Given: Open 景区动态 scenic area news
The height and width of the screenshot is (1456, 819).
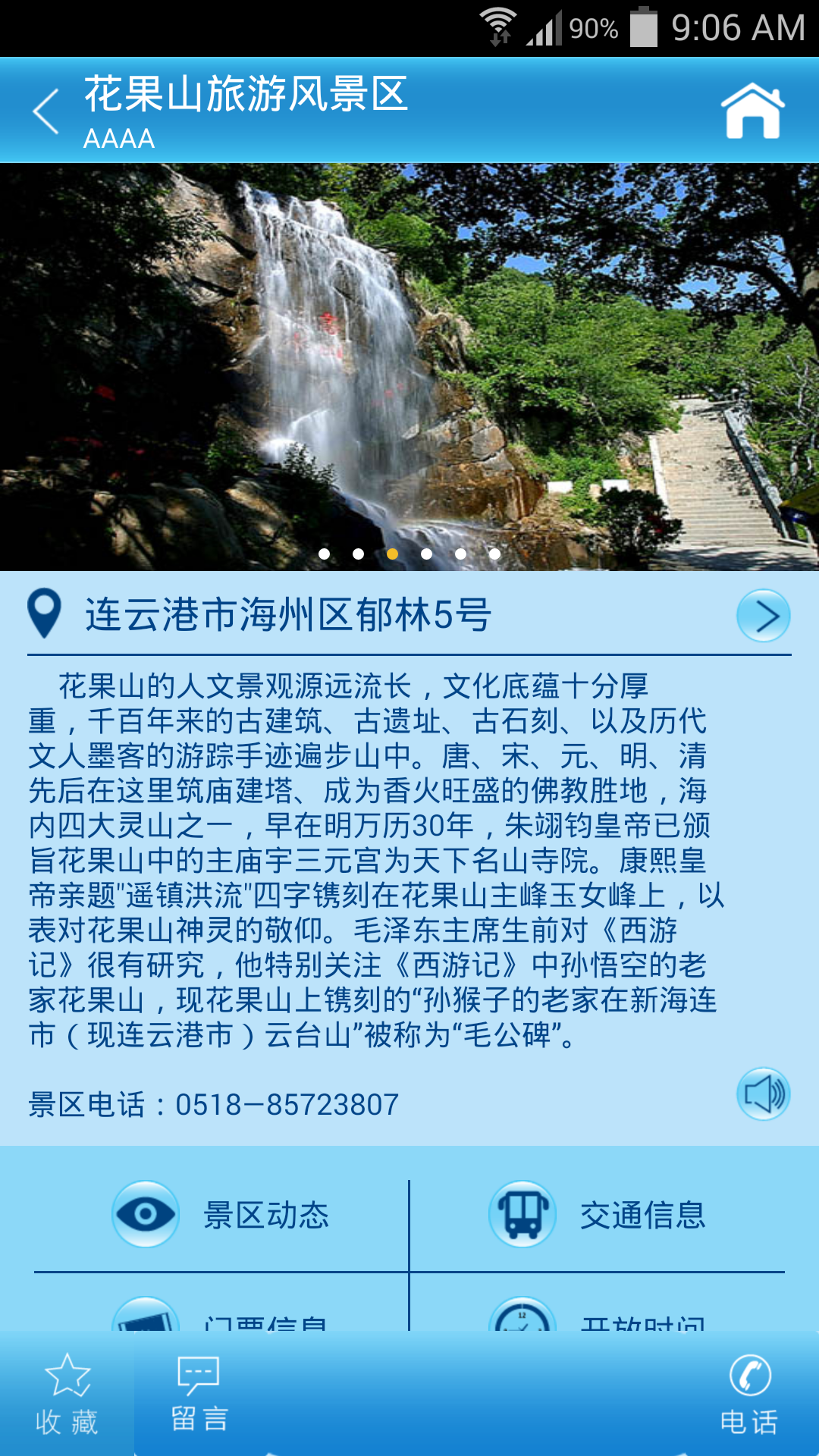Looking at the screenshot, I should [x=221, y=1215].
